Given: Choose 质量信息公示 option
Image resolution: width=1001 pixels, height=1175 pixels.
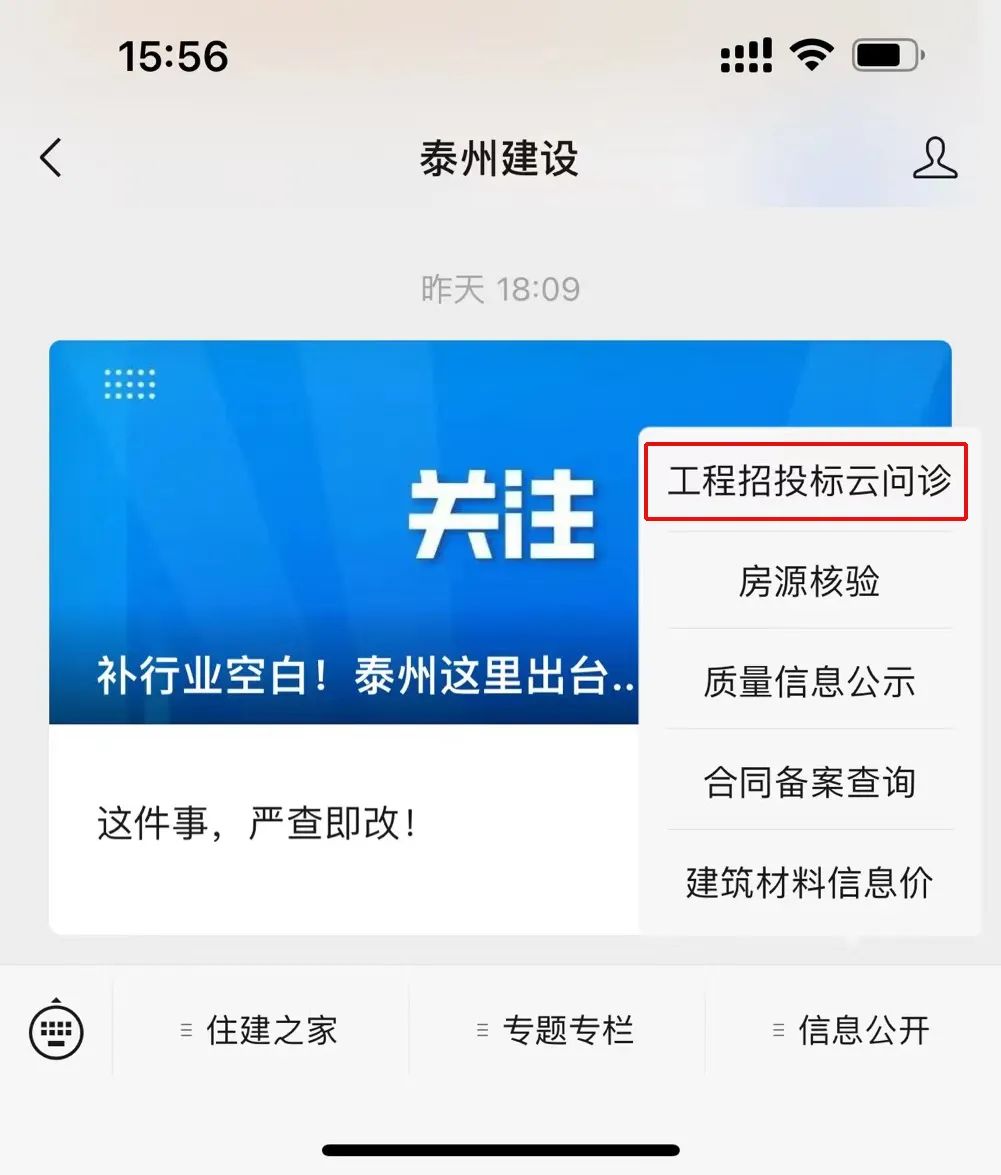Looking at the screenshot, I should [808, 682].
